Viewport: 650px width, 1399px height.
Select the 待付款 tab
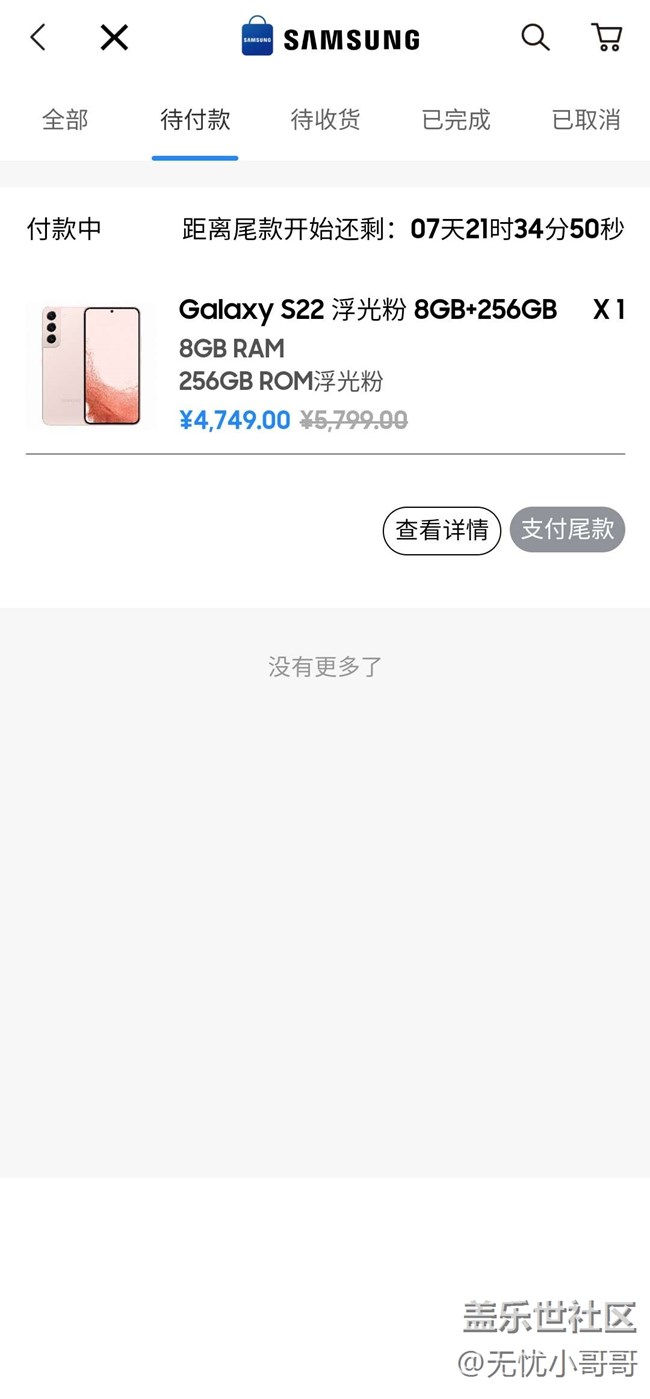click(195, 120)
